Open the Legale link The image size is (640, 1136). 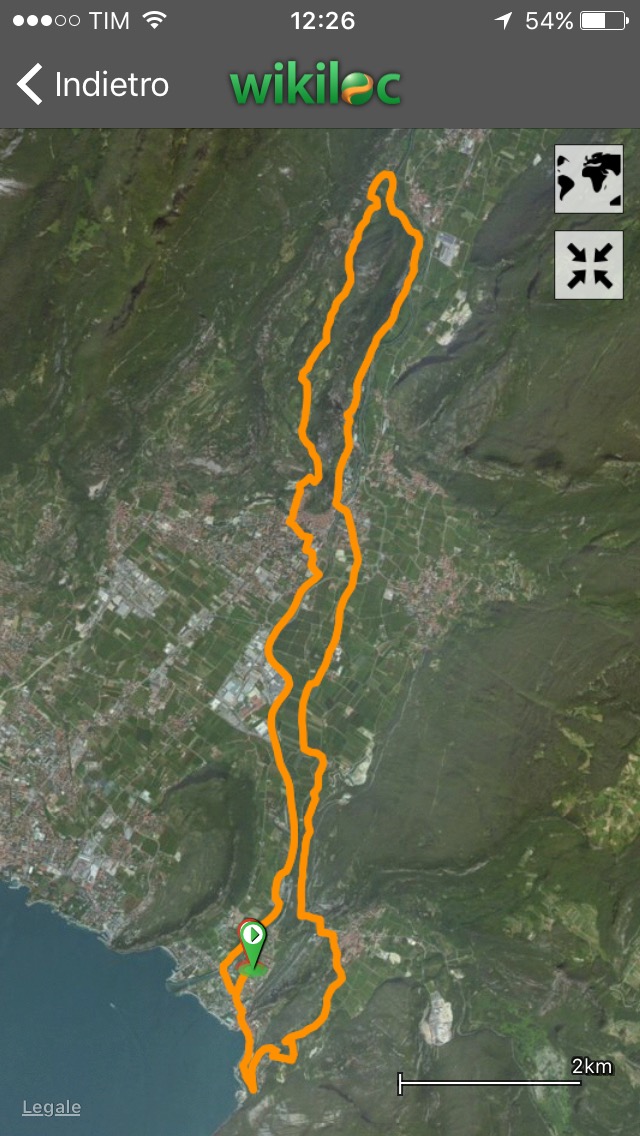[51, 1107]
